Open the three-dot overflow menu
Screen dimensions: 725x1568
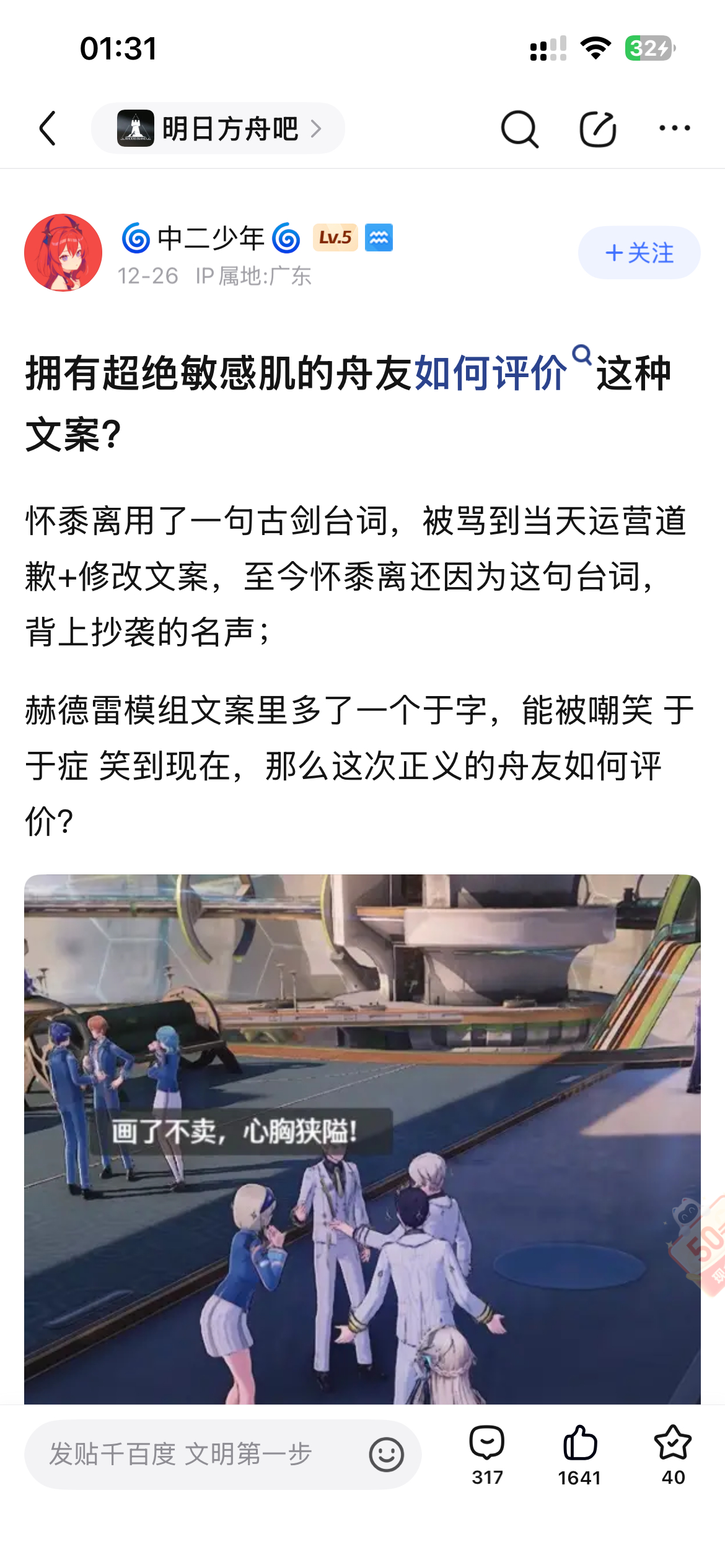[674, 128]
